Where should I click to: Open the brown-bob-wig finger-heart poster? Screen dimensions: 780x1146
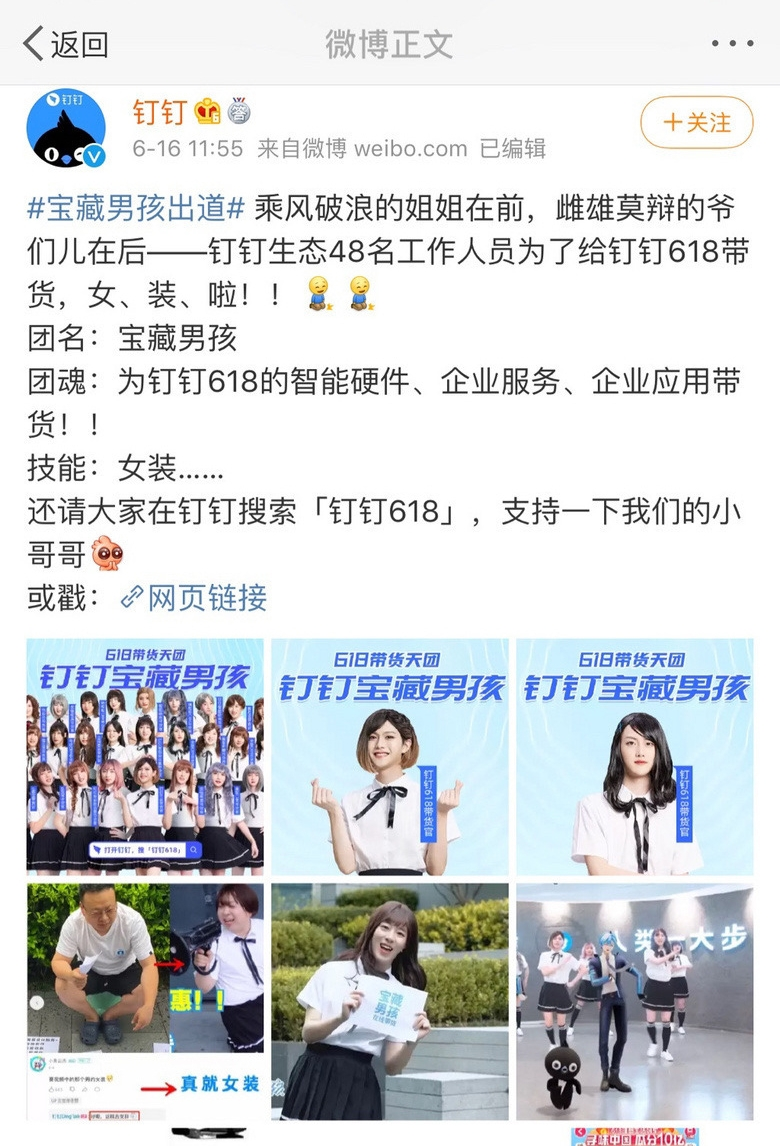(x=389, y=756)
